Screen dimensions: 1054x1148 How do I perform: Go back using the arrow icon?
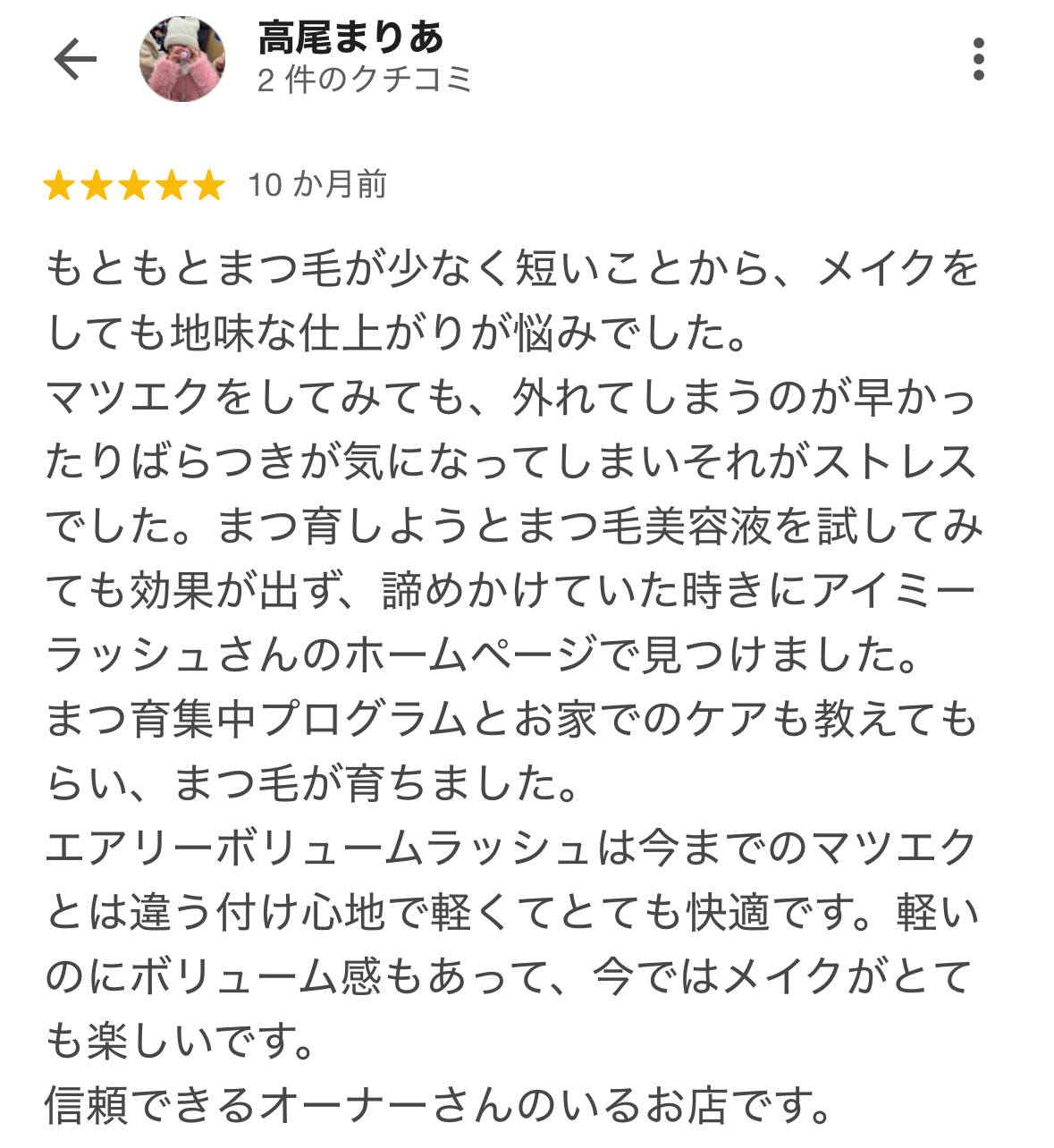[75, 60]
